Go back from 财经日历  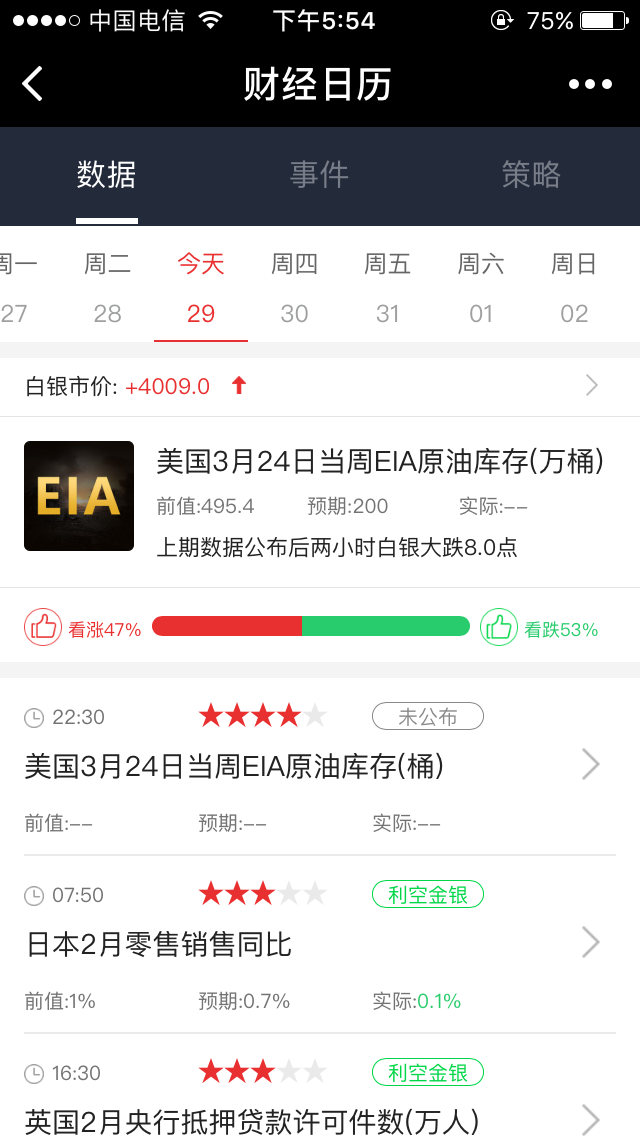pos(34,84)
